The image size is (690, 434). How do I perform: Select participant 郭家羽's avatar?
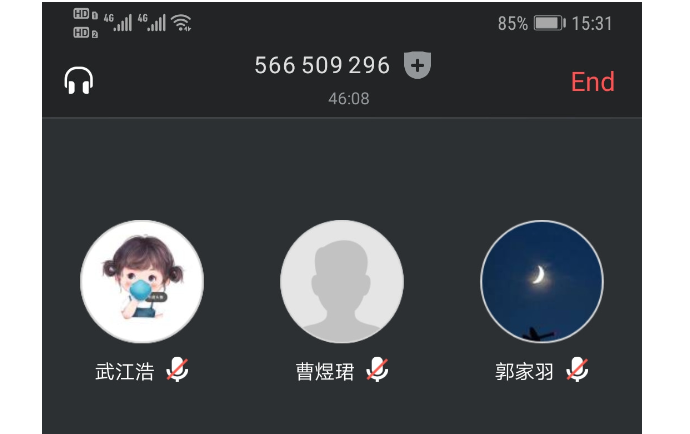pyautogui.click(x=542, y=282)
